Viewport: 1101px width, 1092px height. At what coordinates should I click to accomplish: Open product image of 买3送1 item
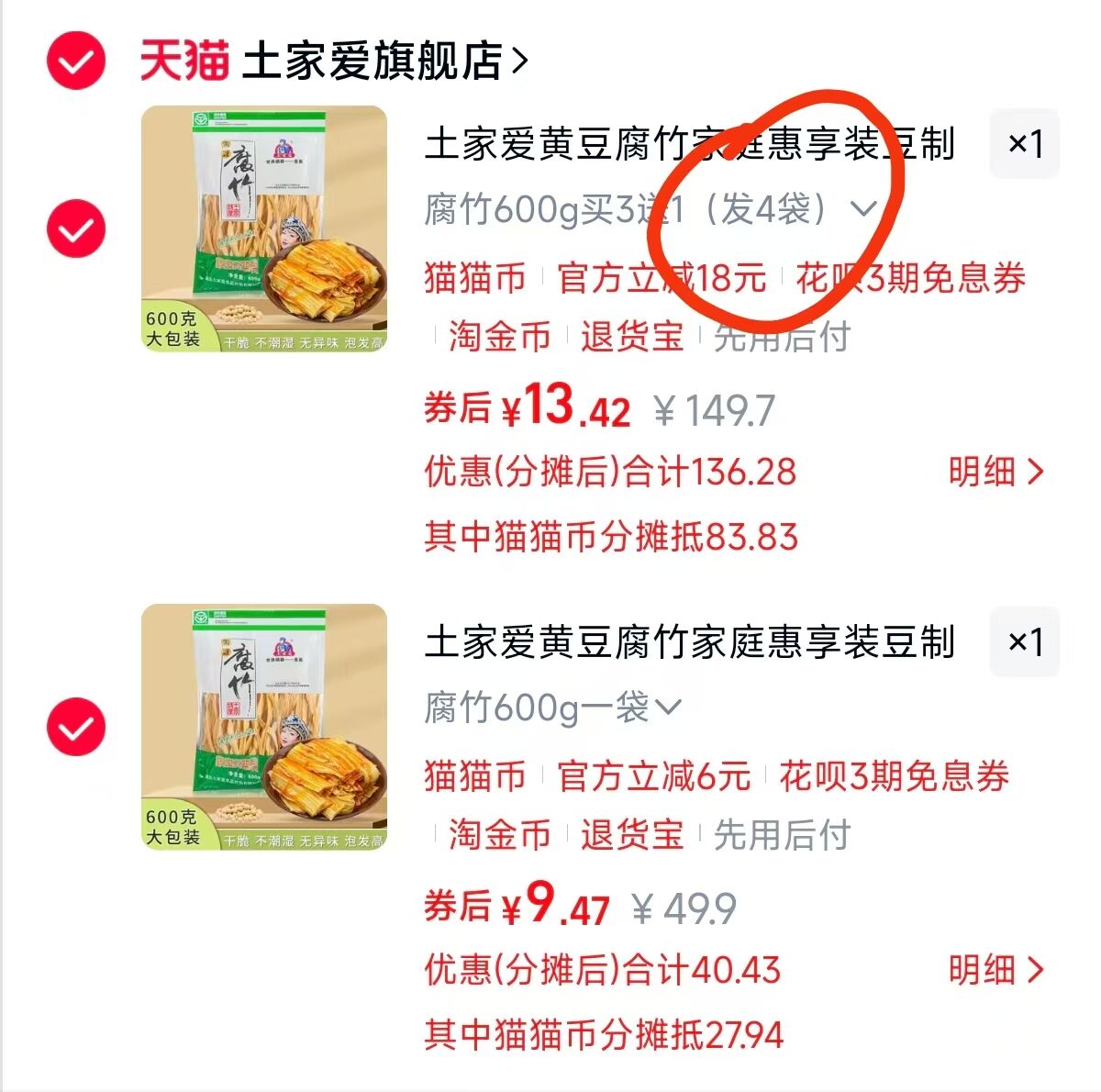click(x=264, y=228)
